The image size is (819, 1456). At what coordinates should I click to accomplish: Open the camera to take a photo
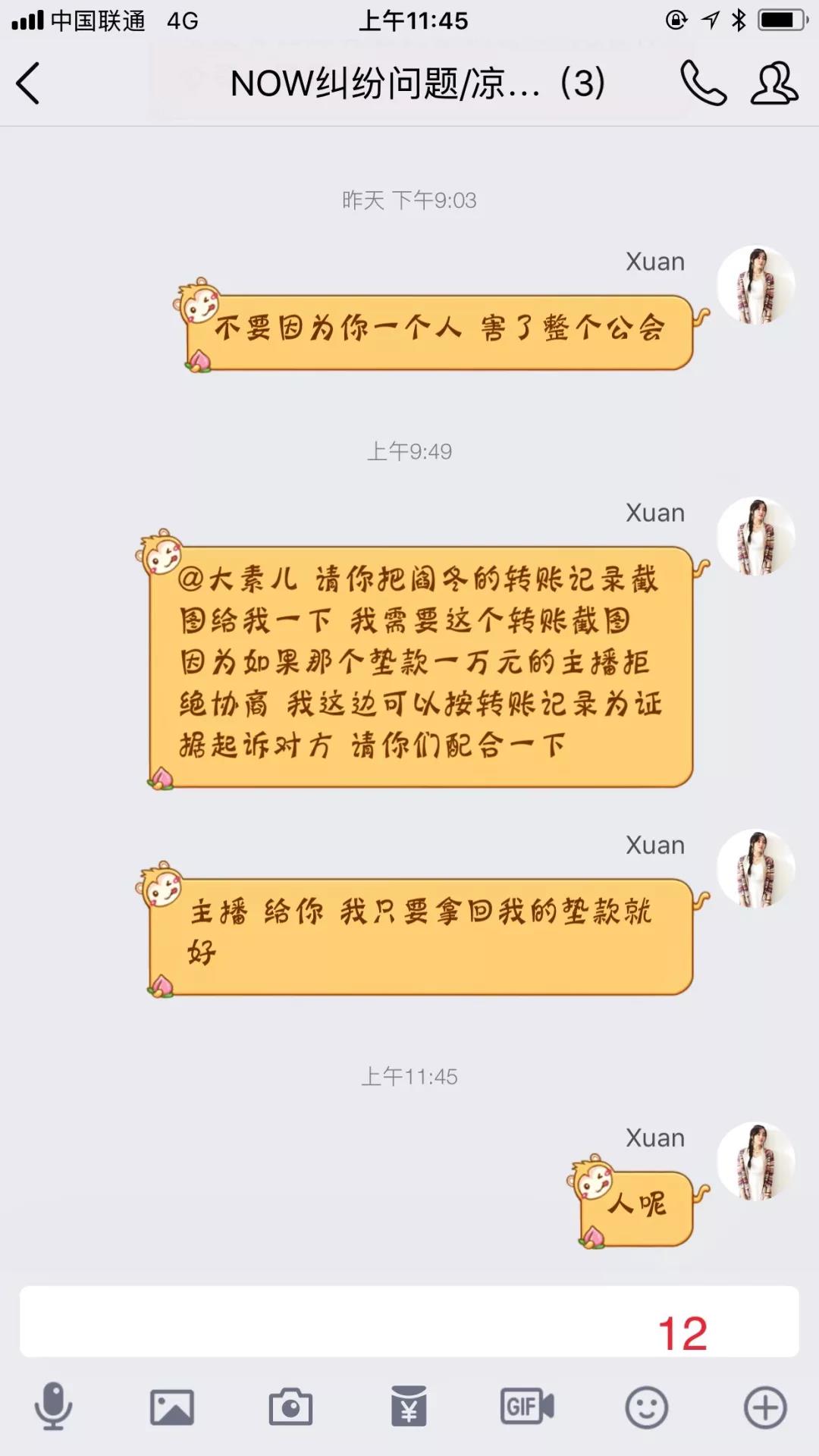coord(290,1407)
